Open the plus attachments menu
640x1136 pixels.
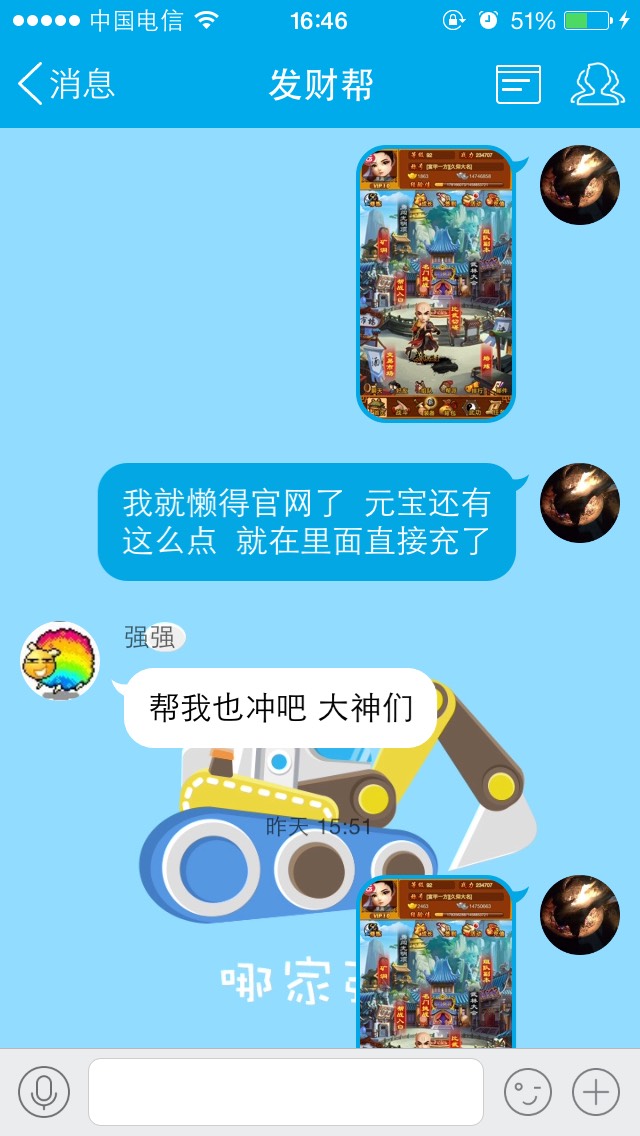[596, 1092]
